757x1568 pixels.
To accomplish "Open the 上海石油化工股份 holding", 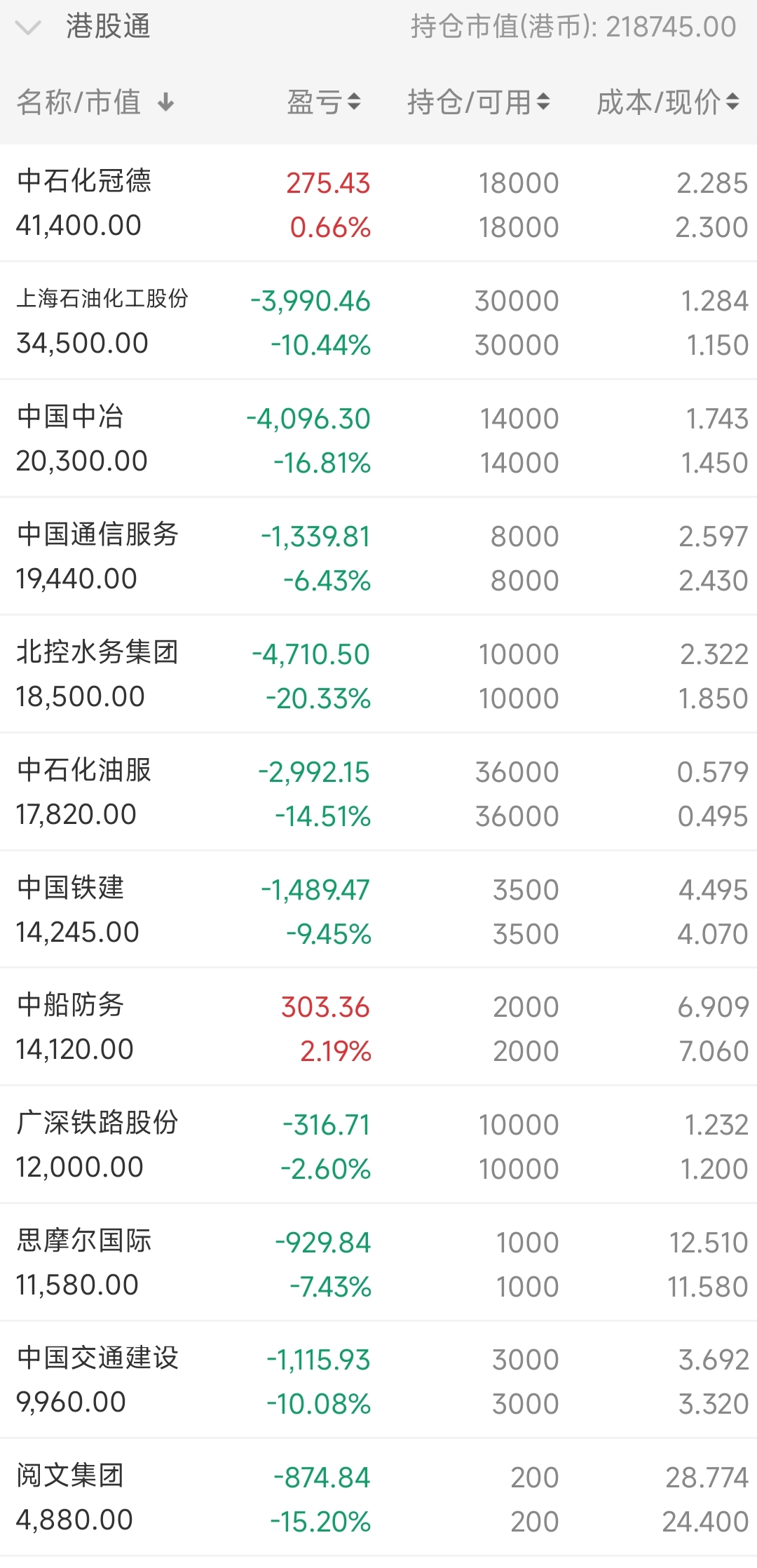I will (378, 321).
